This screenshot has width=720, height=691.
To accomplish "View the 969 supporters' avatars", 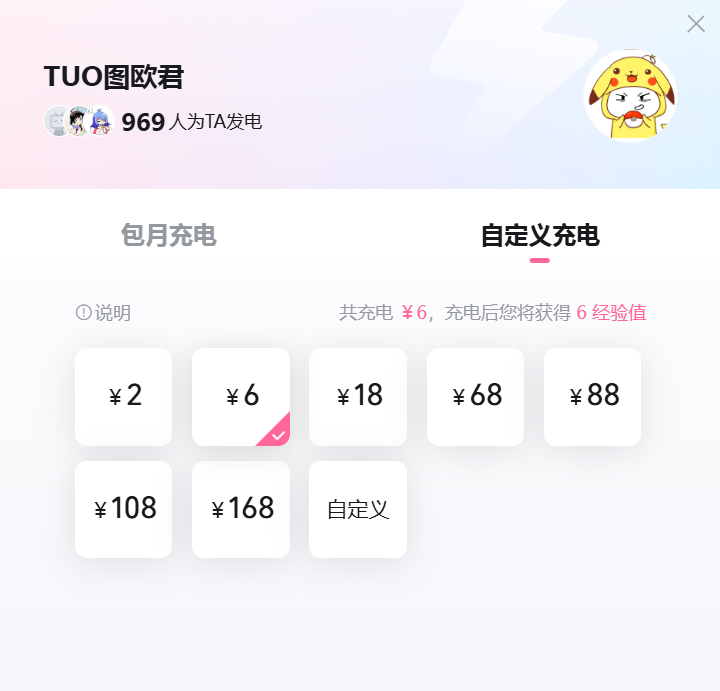I will click(79, 122).
